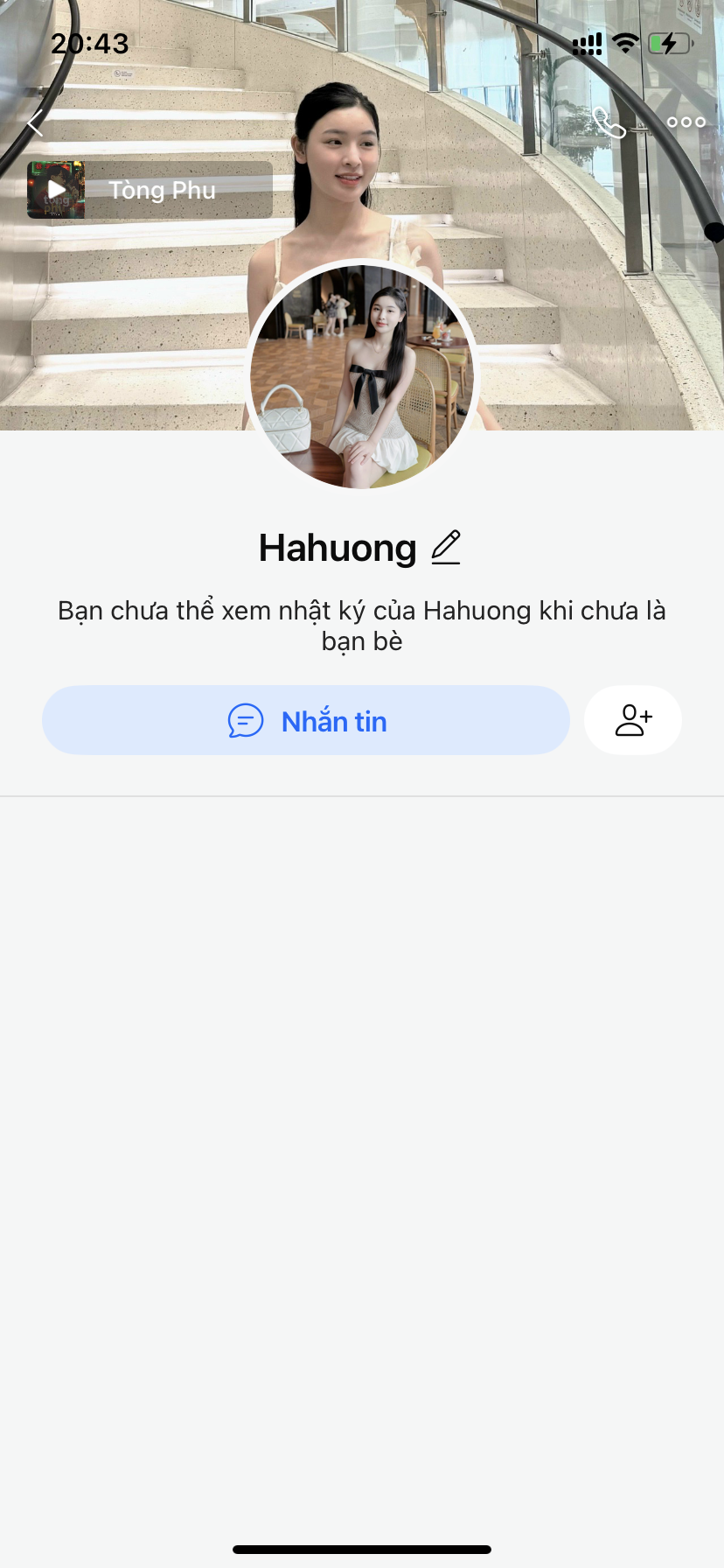Play the Tòng Phu profile song

(57, 190)
